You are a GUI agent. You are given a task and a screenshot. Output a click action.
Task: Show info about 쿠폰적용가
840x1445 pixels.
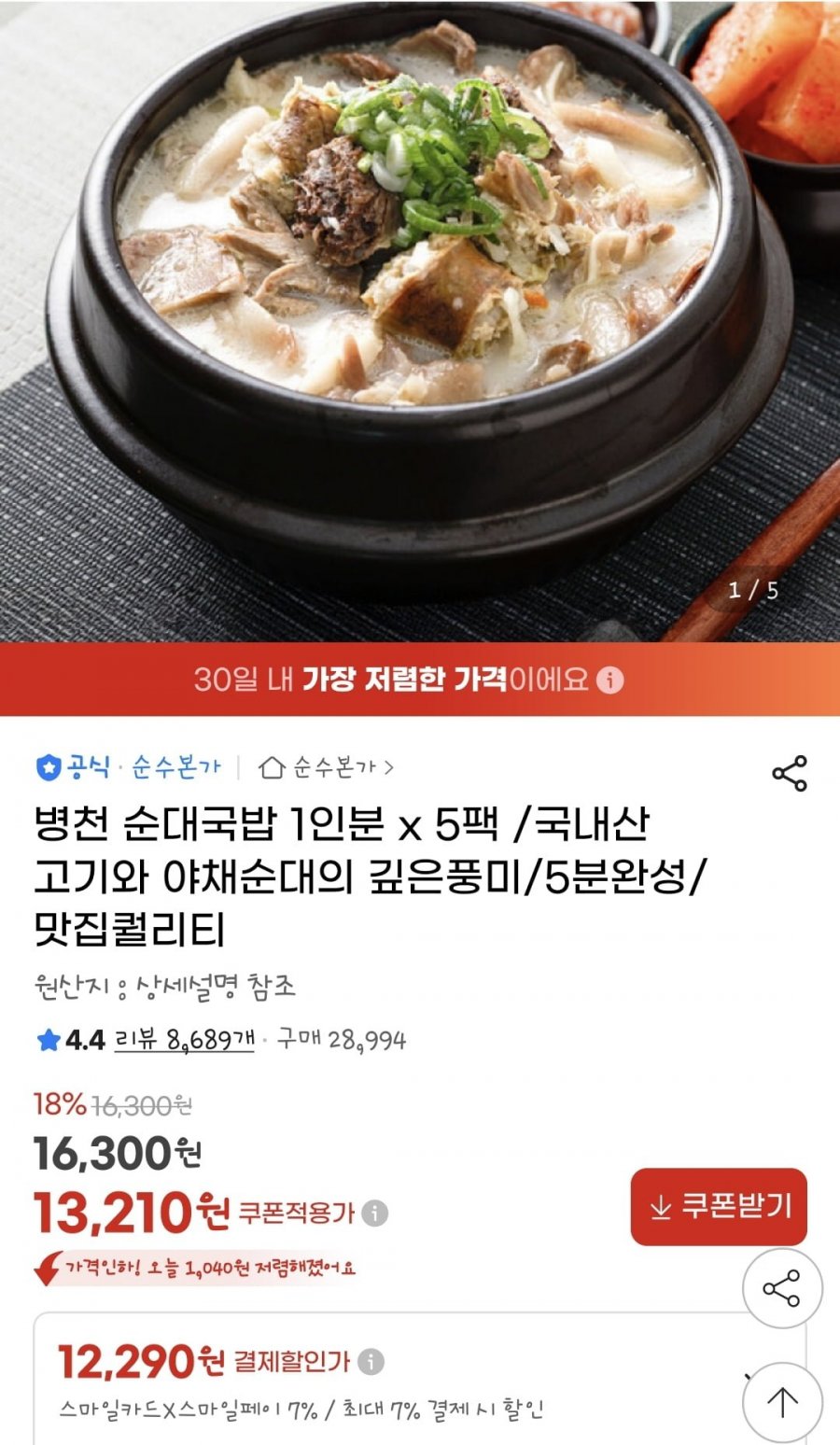(x=374, y=1213)
